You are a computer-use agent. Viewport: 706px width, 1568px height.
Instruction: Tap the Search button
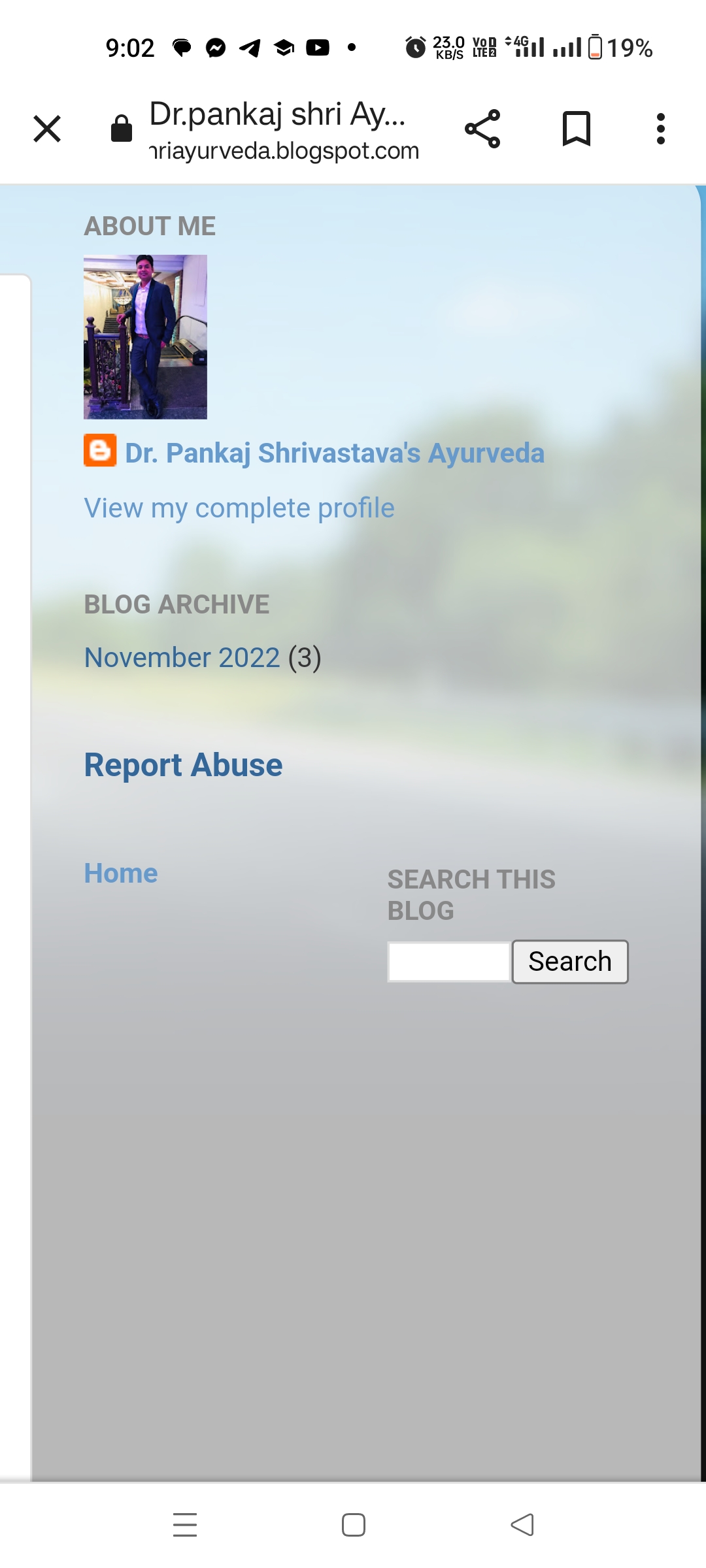click(570, 962)
